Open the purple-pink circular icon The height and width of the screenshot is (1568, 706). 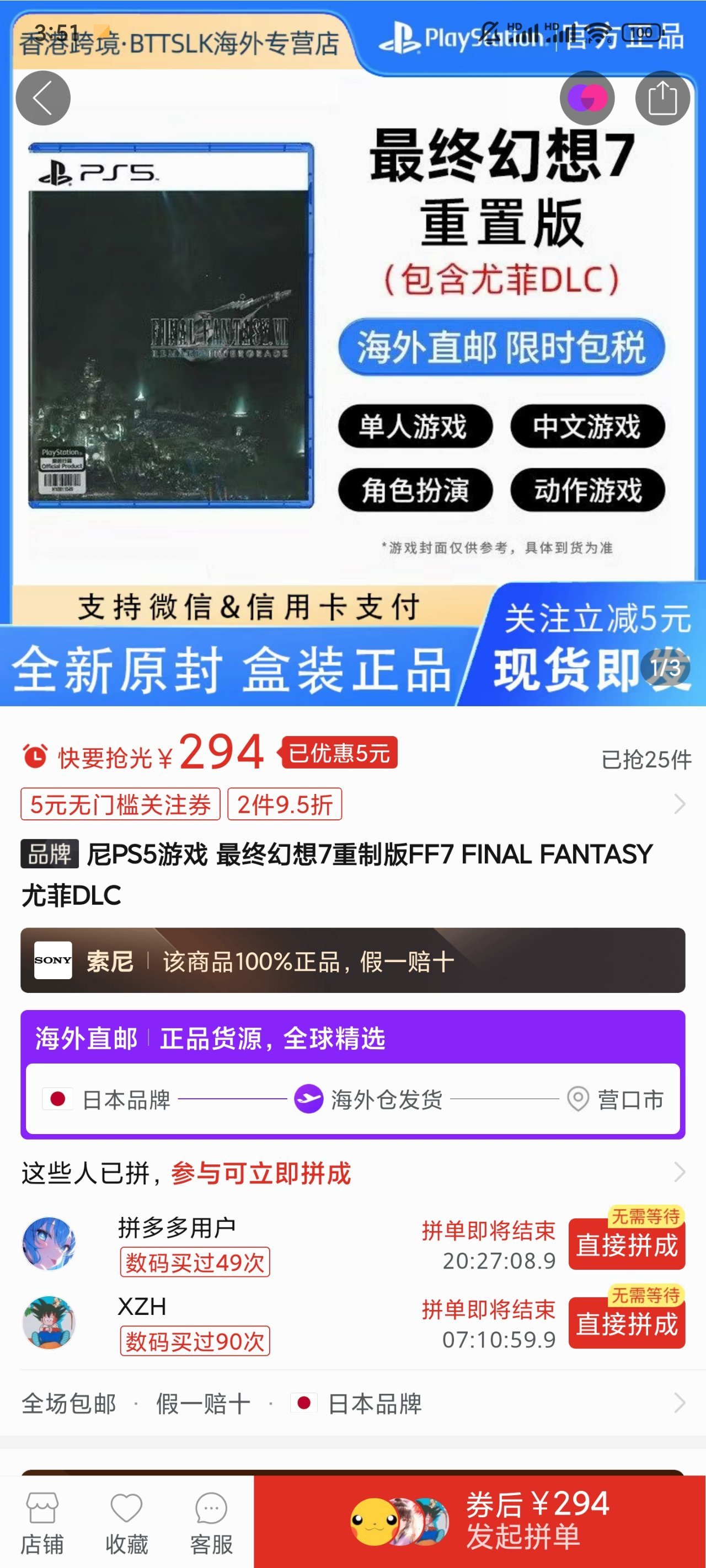[587, 98]
